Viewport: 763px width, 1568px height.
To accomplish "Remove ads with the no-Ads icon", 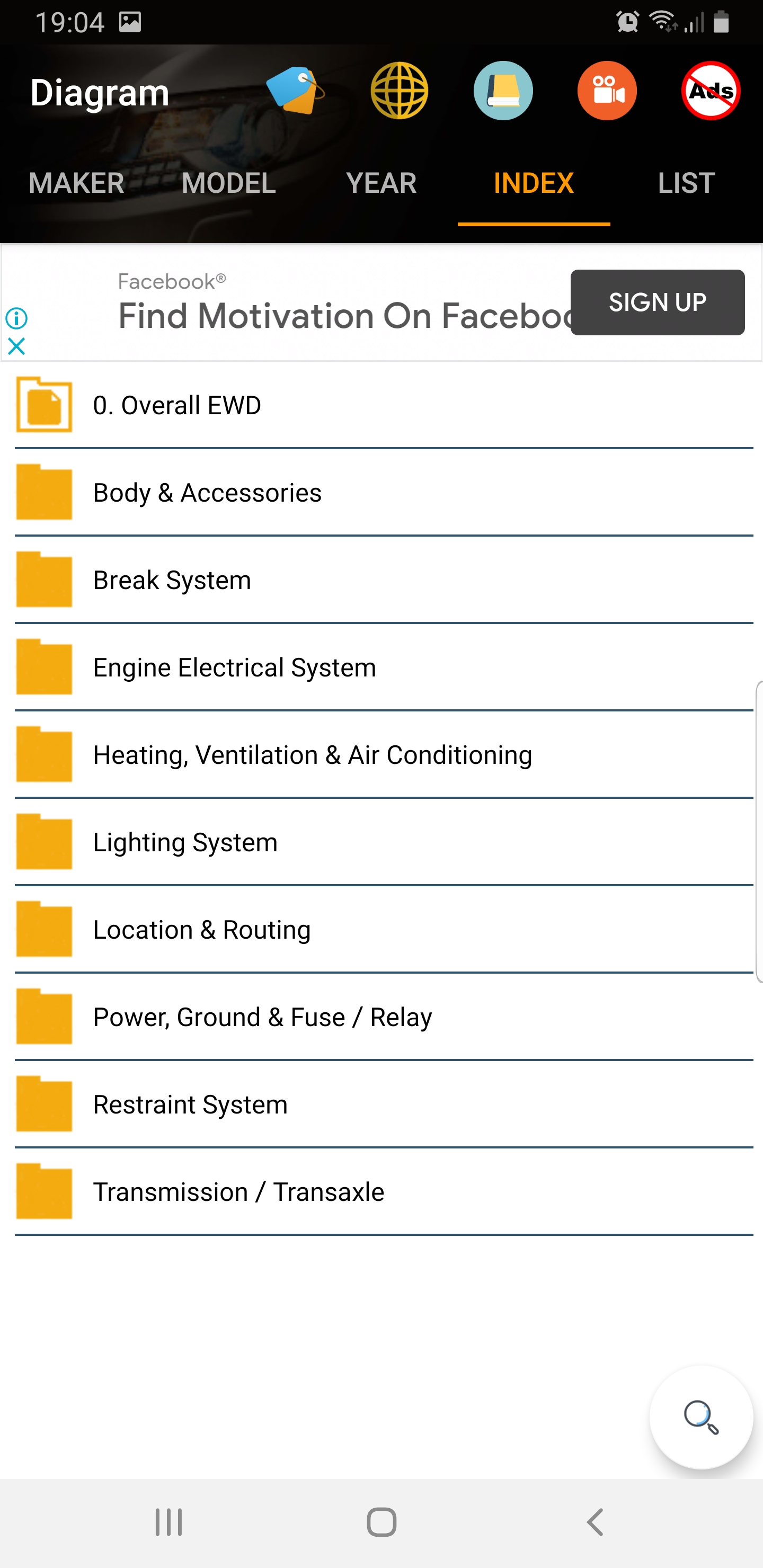I will [x=711, y=91].
